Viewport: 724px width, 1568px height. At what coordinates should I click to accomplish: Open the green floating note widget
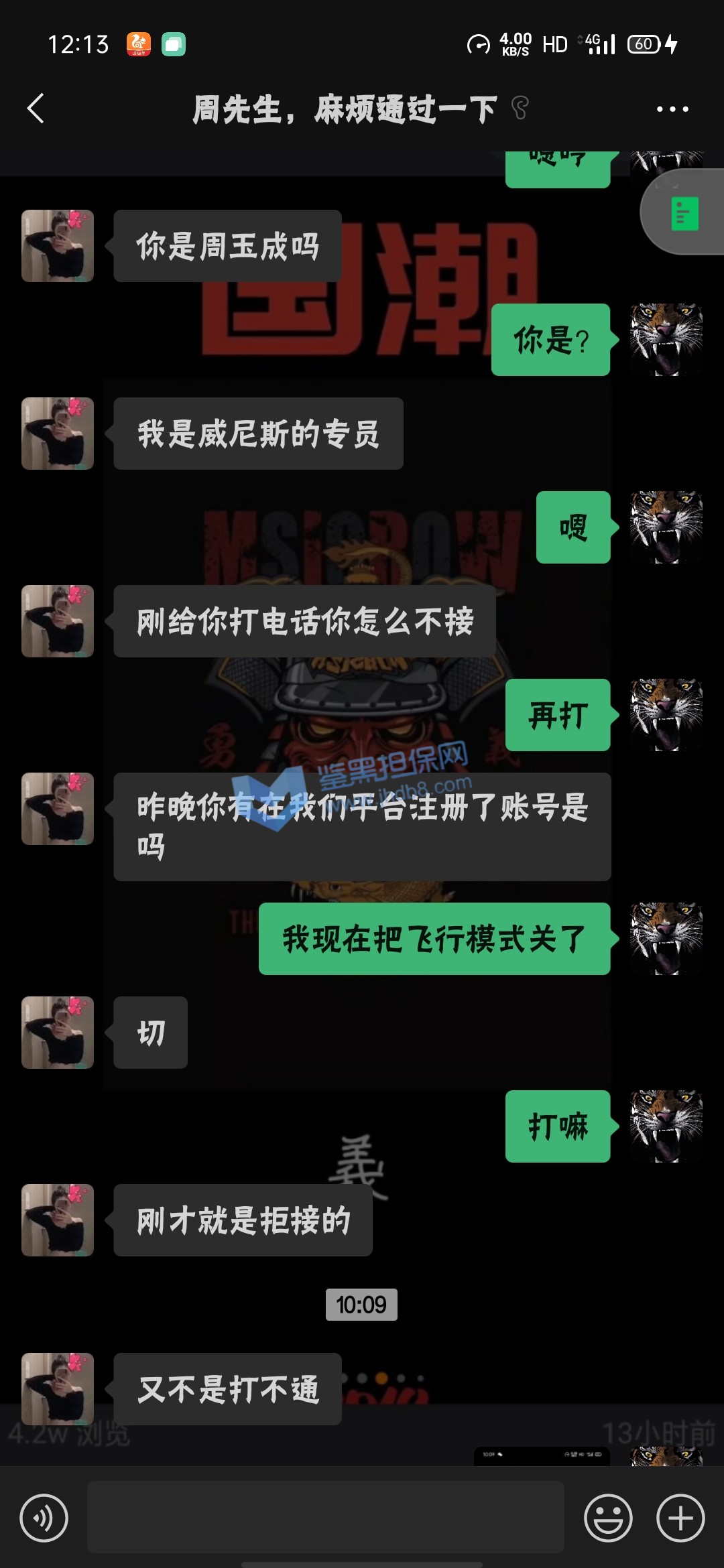685,214
